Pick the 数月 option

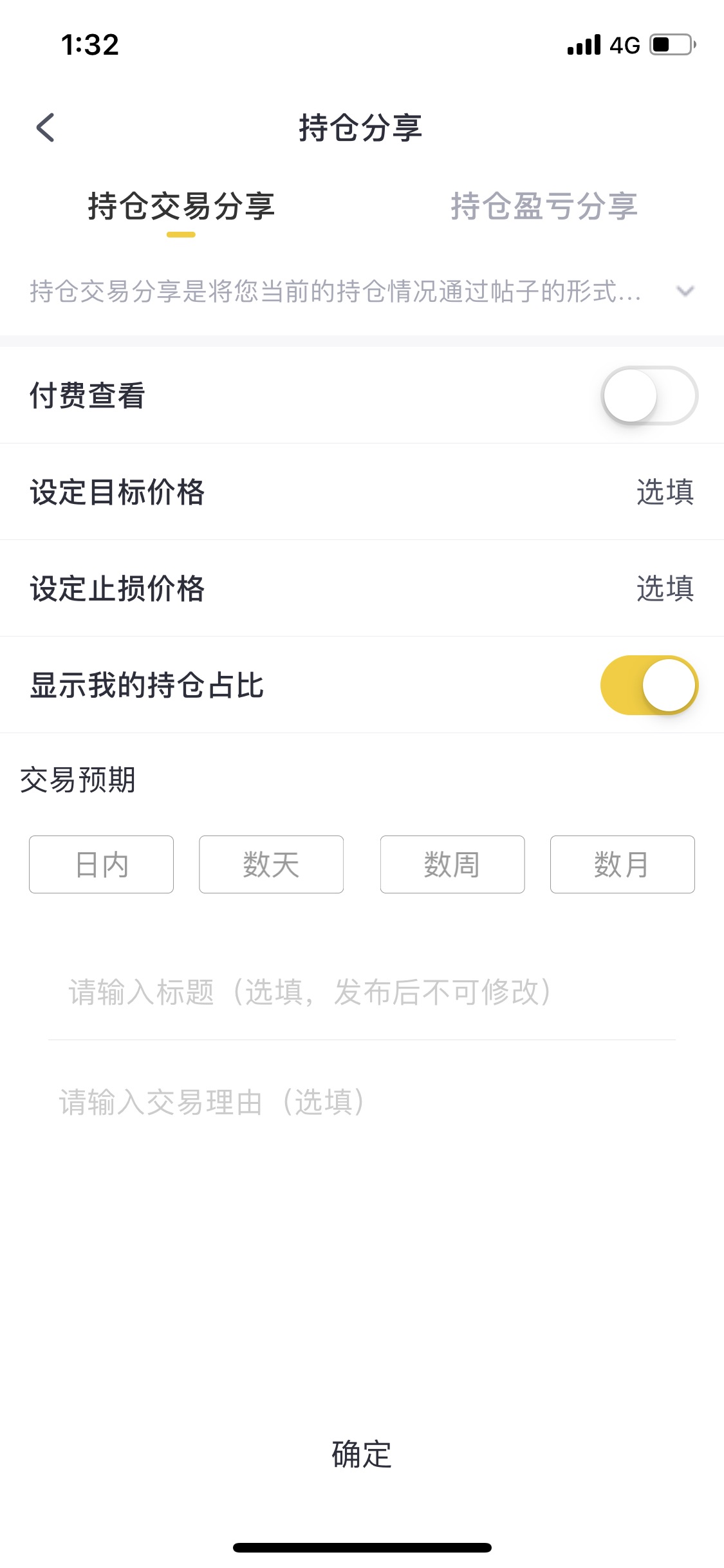click(622, 864)
